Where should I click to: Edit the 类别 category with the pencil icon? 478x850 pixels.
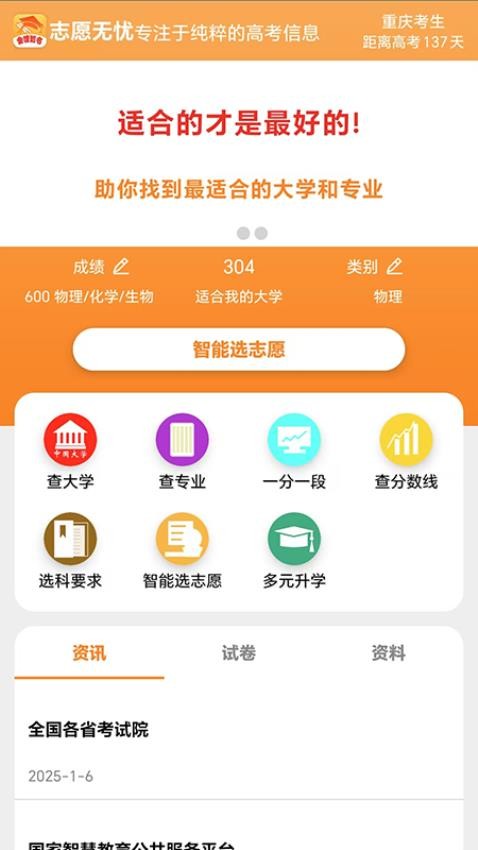pyautogui.click(x=395, y=267)
